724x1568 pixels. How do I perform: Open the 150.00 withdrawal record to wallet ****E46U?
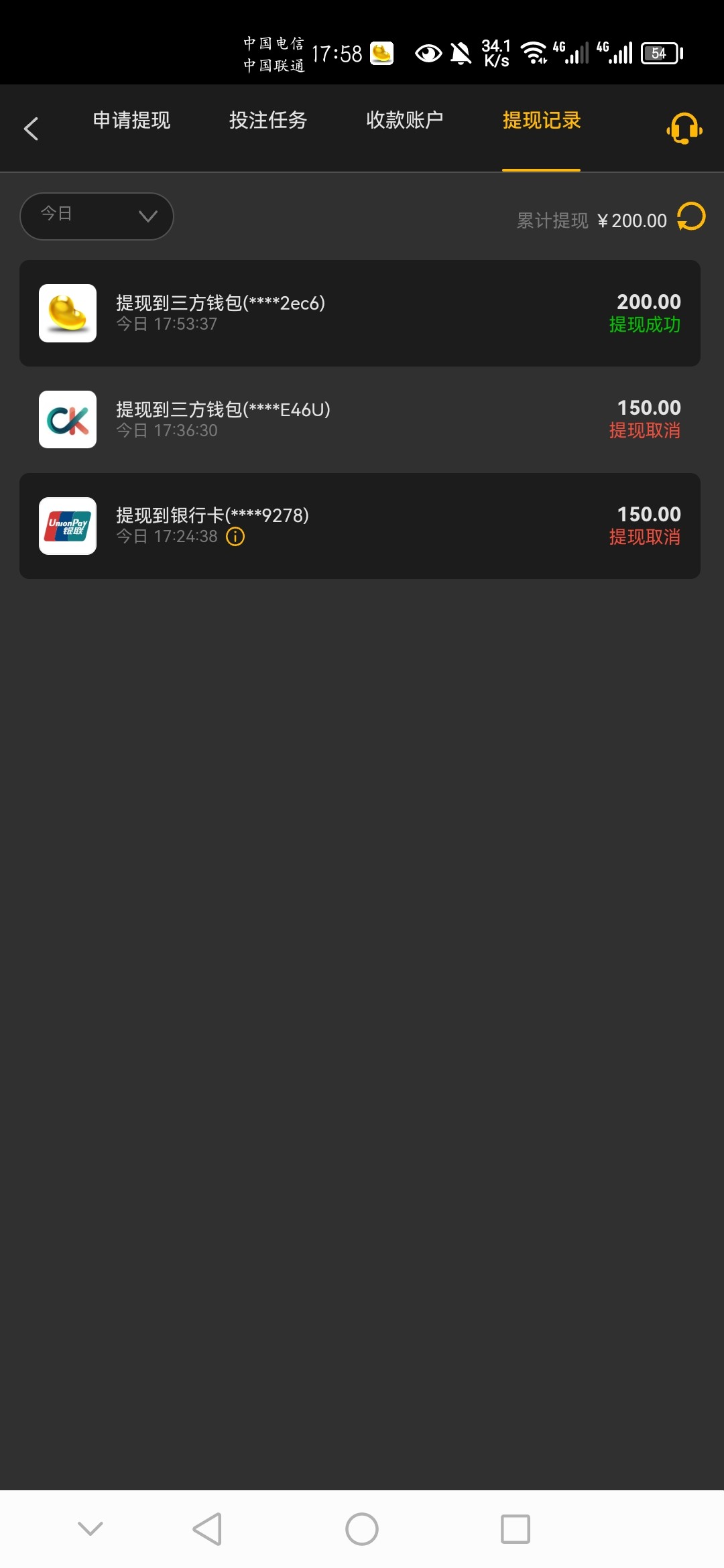click(x=360, y=419)
